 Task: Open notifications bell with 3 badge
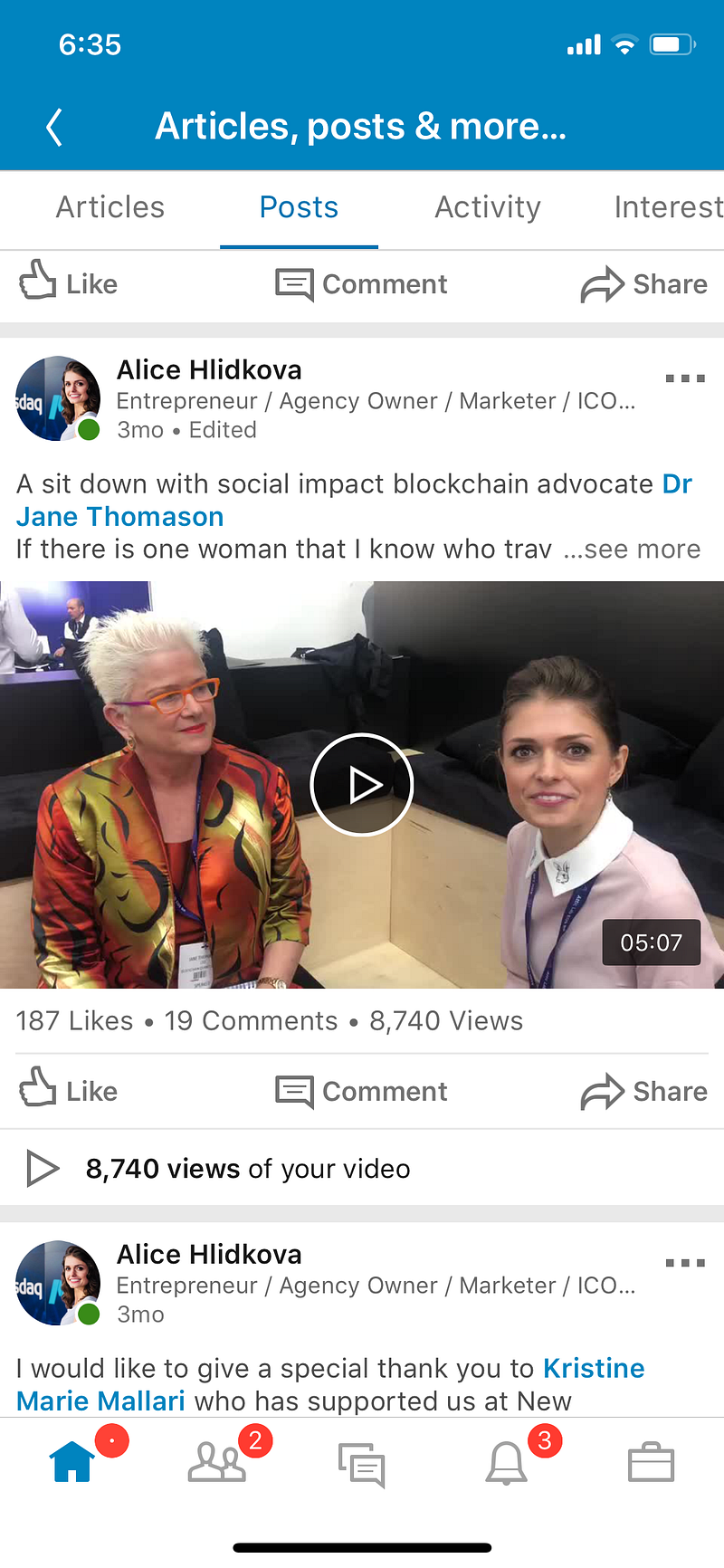(x=507, y=1462)
